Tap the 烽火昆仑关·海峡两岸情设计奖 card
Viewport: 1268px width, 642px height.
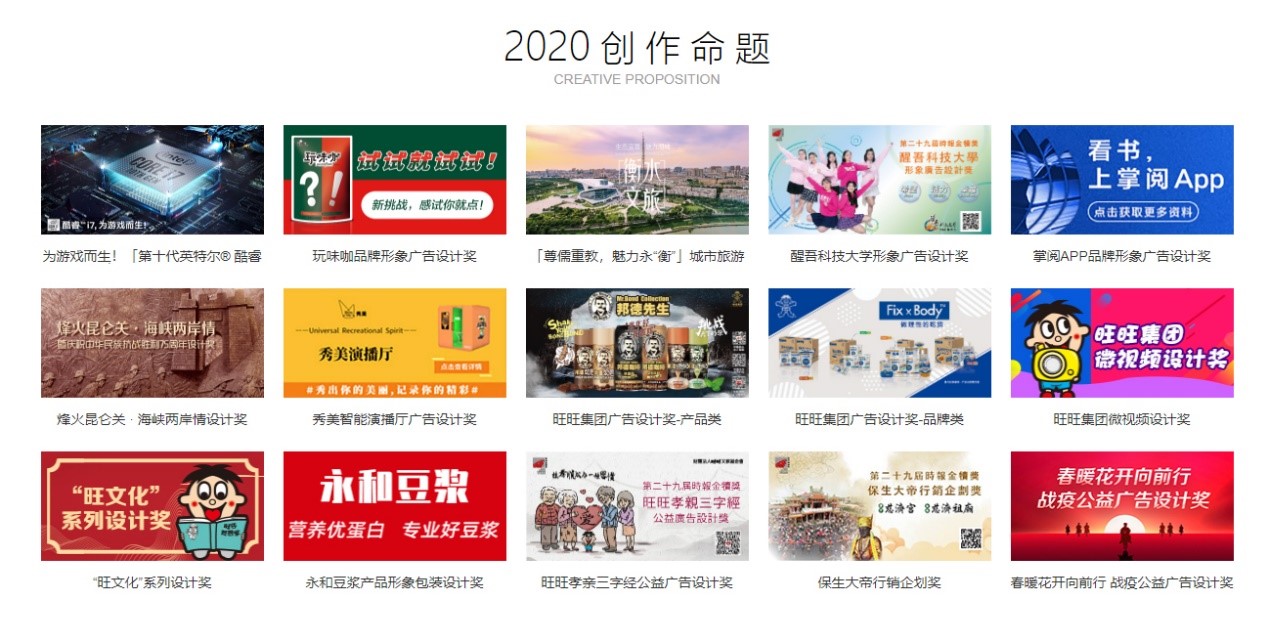click(x=152, y=343)
